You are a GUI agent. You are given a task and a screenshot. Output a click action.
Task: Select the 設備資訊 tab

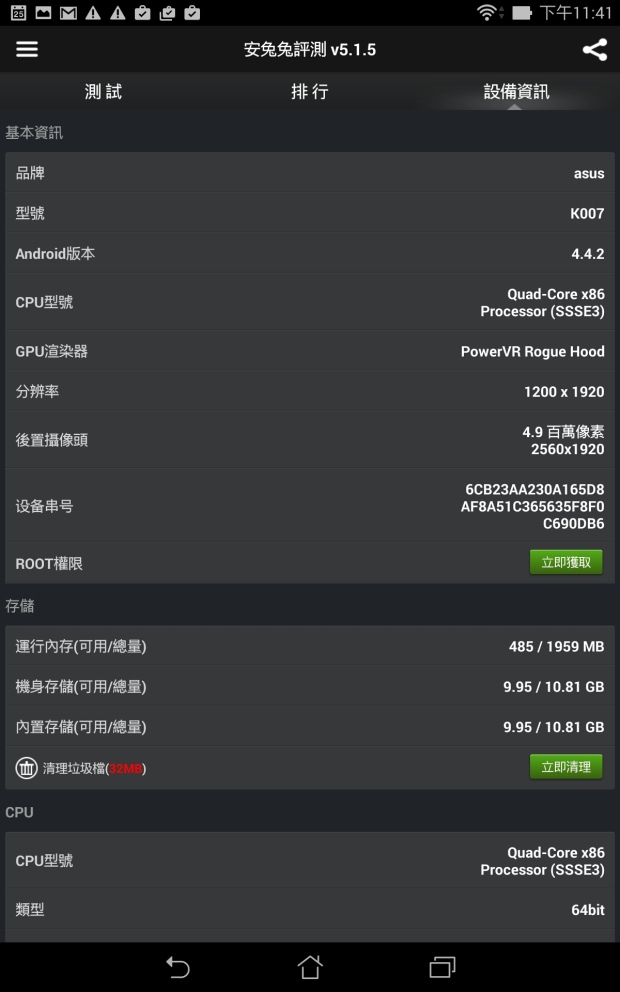[x=516, y=92]
